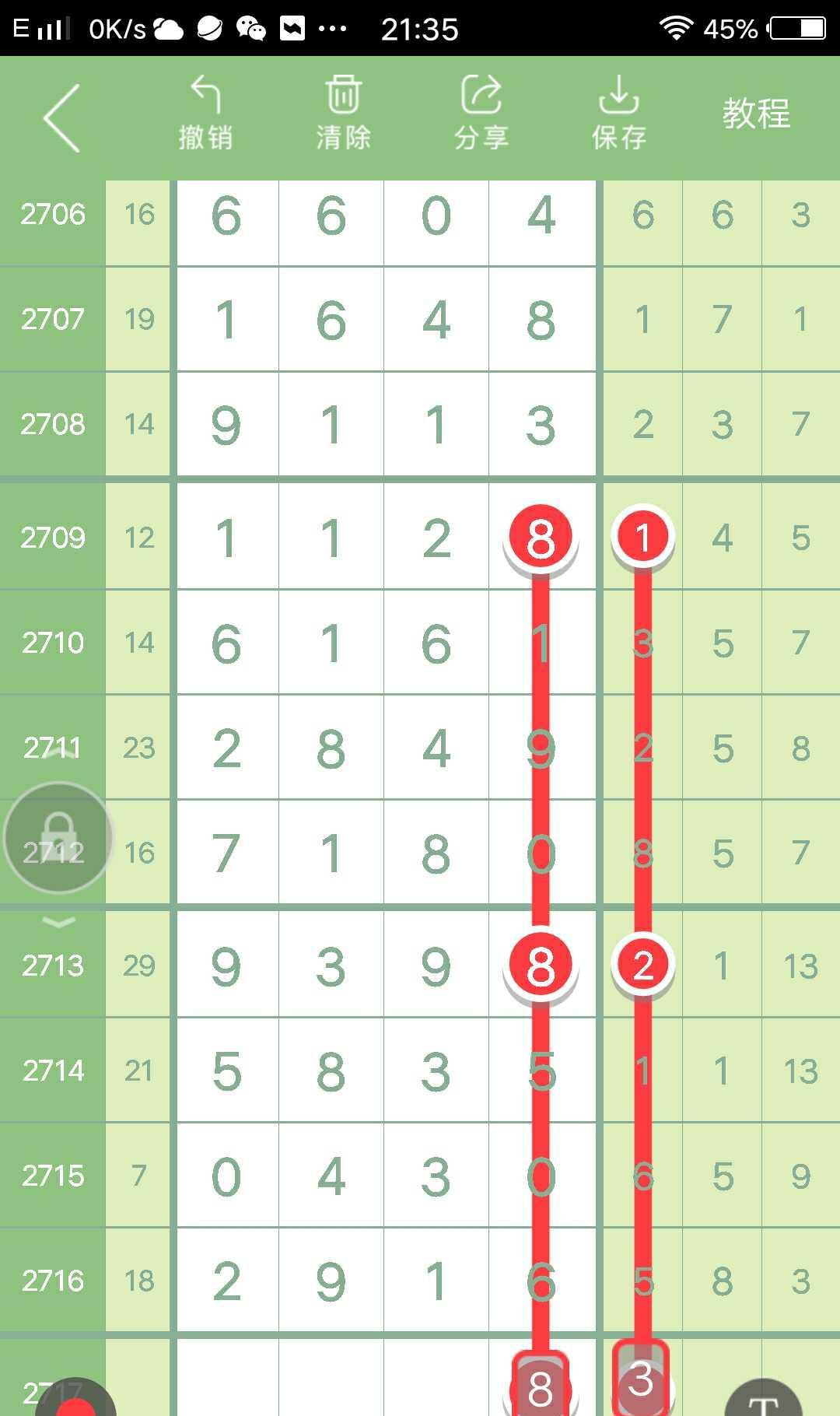
Task: Select the red 1 marker in row 2709
Action: (x=642, y=537)
